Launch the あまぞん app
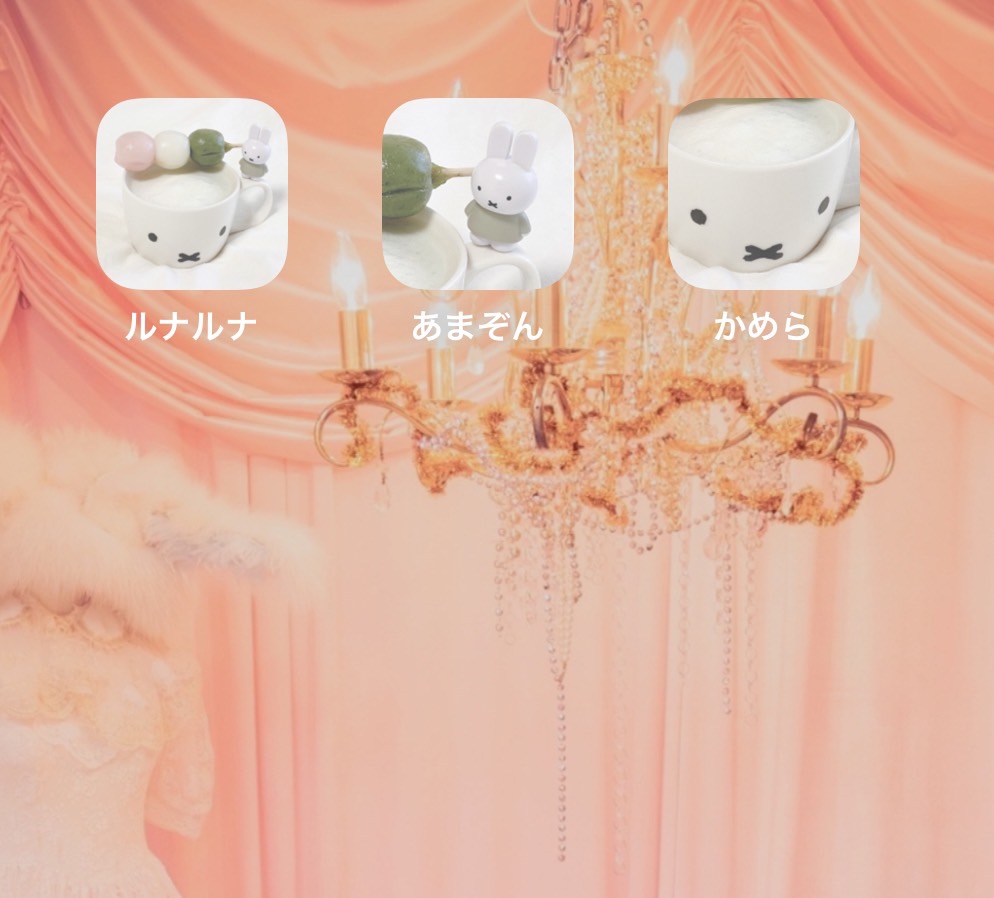This screenshot has height=898, width=994. [477, 194]
